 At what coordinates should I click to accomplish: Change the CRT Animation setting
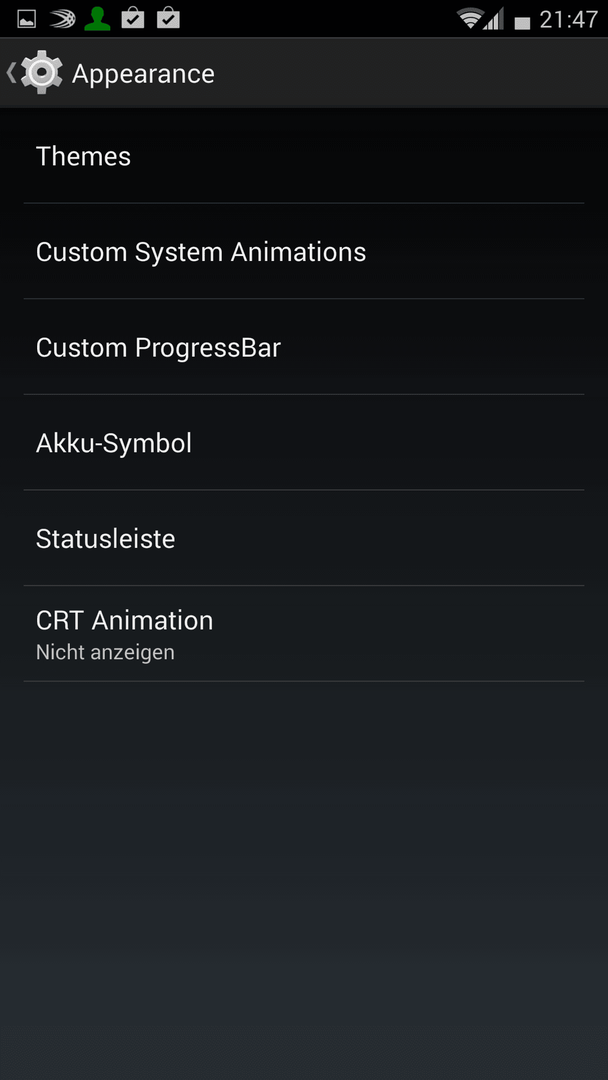coord(304,634)
